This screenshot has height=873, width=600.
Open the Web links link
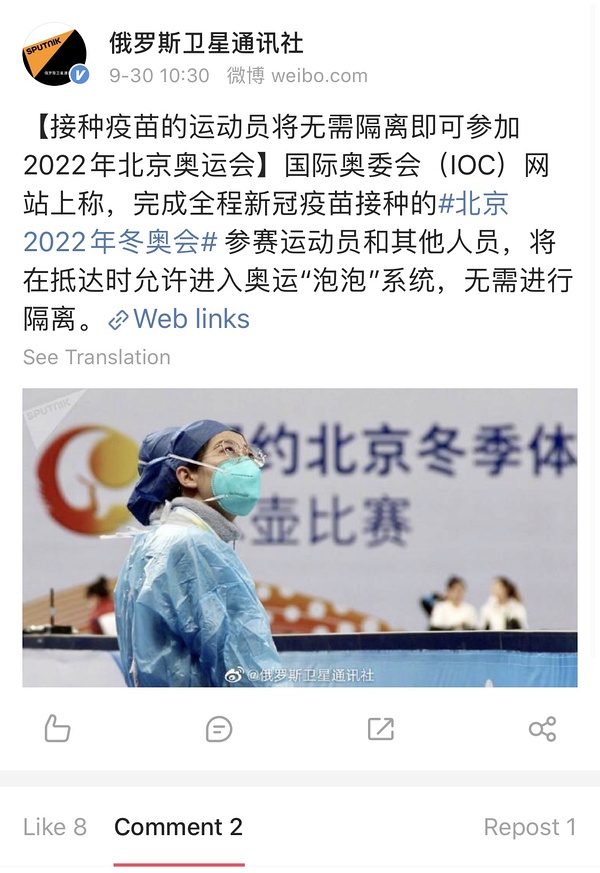point(180,319)
